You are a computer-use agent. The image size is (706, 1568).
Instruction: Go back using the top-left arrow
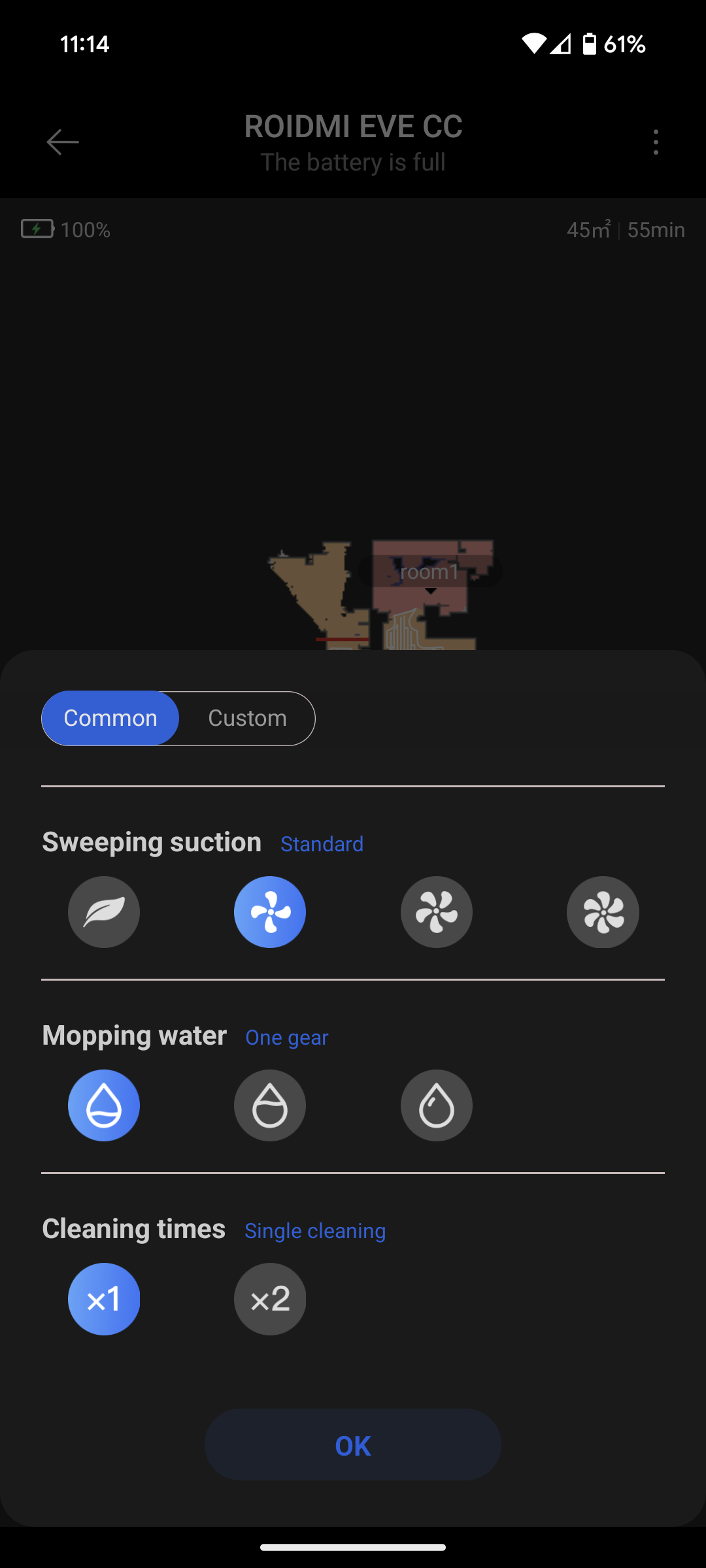pyautogui.click(x=63, y=142)
